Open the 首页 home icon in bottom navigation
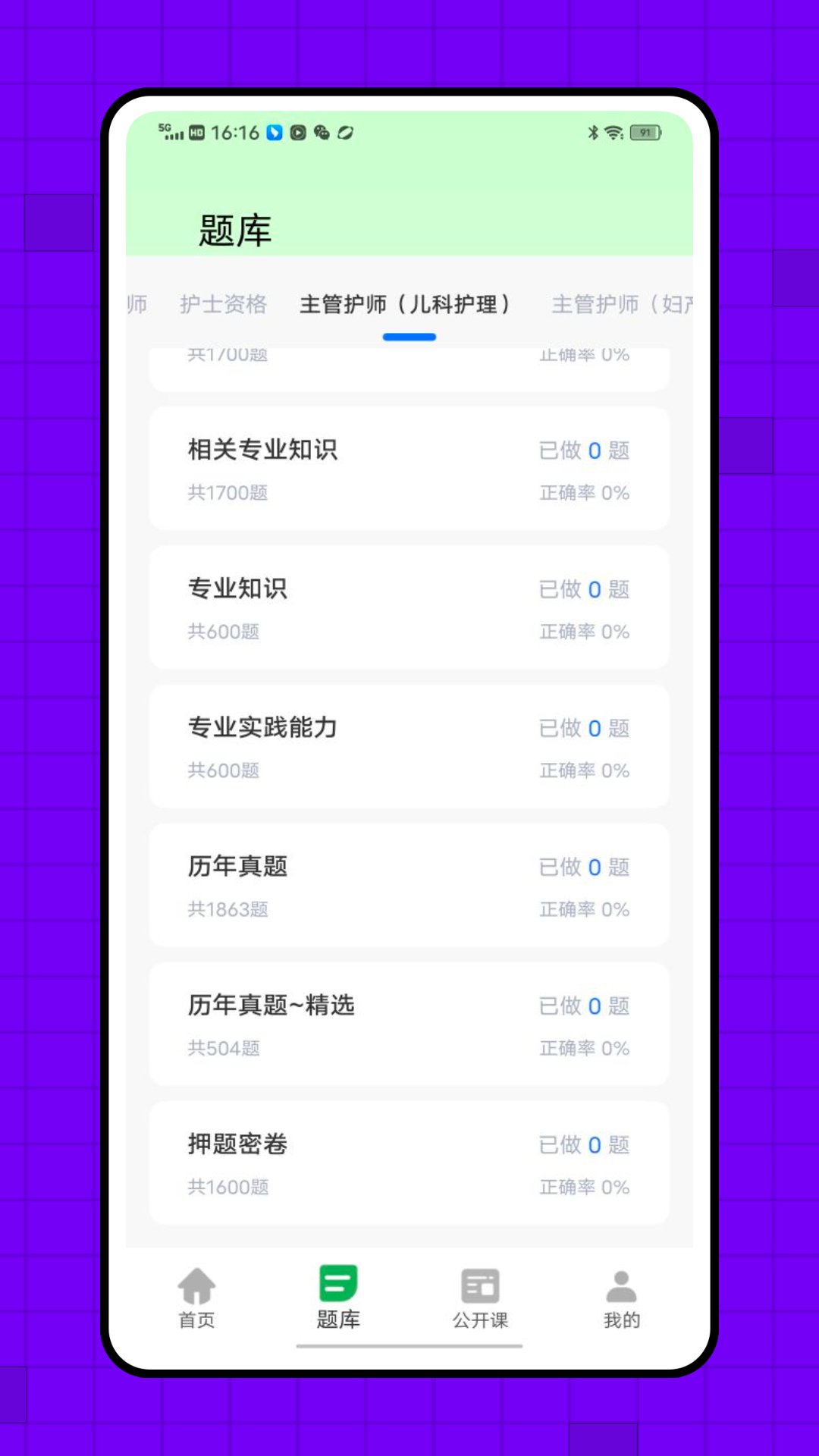 196,1297
